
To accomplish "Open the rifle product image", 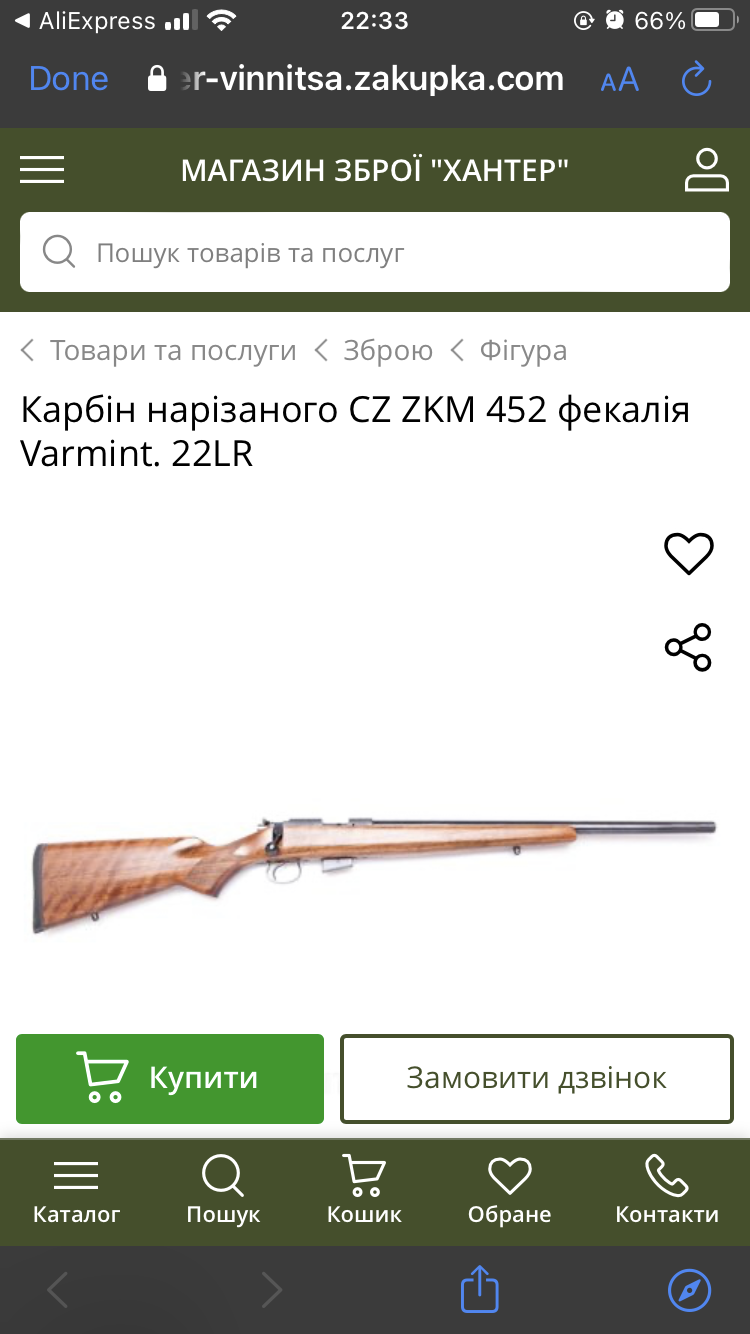I will tap(374, 870).
